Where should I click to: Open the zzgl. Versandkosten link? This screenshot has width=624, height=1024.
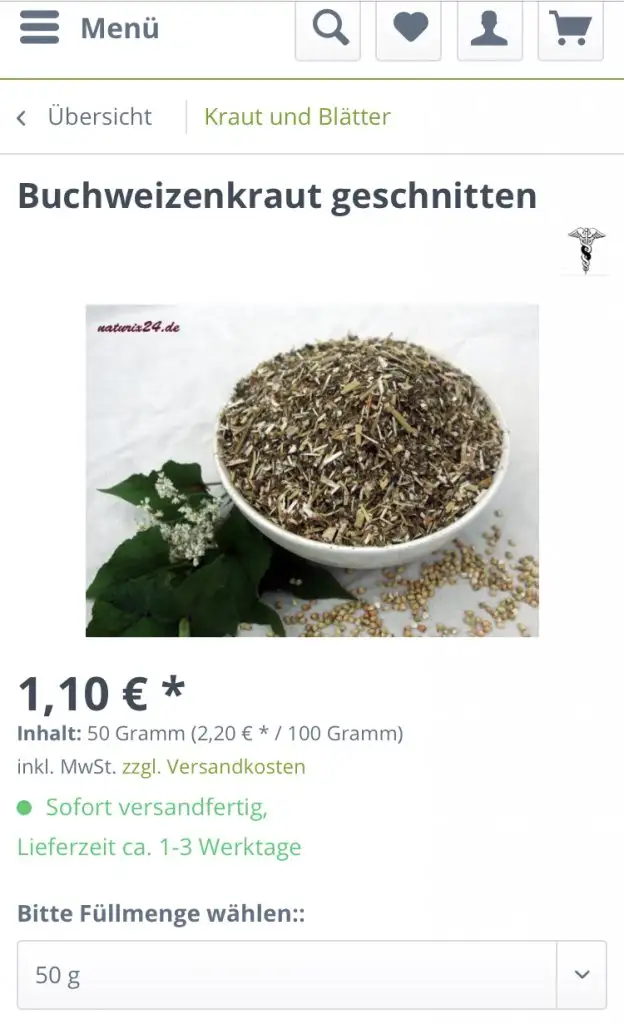[x=213, y=767]
